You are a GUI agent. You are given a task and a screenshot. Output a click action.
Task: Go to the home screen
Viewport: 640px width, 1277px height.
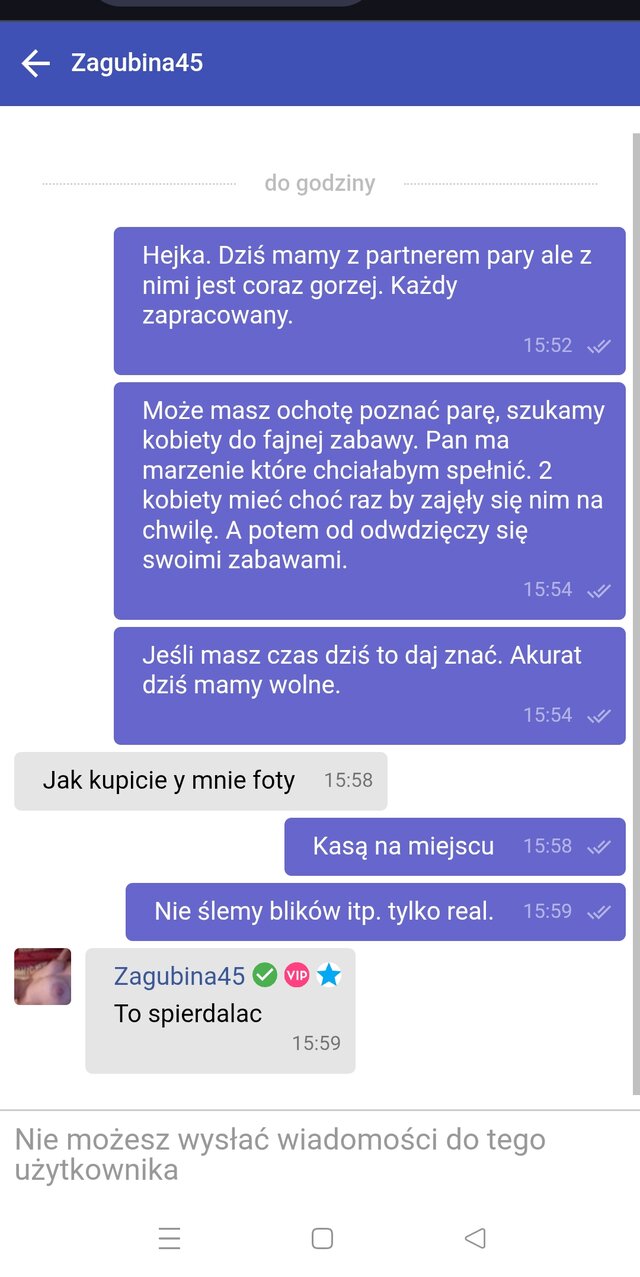(322, 1238)
